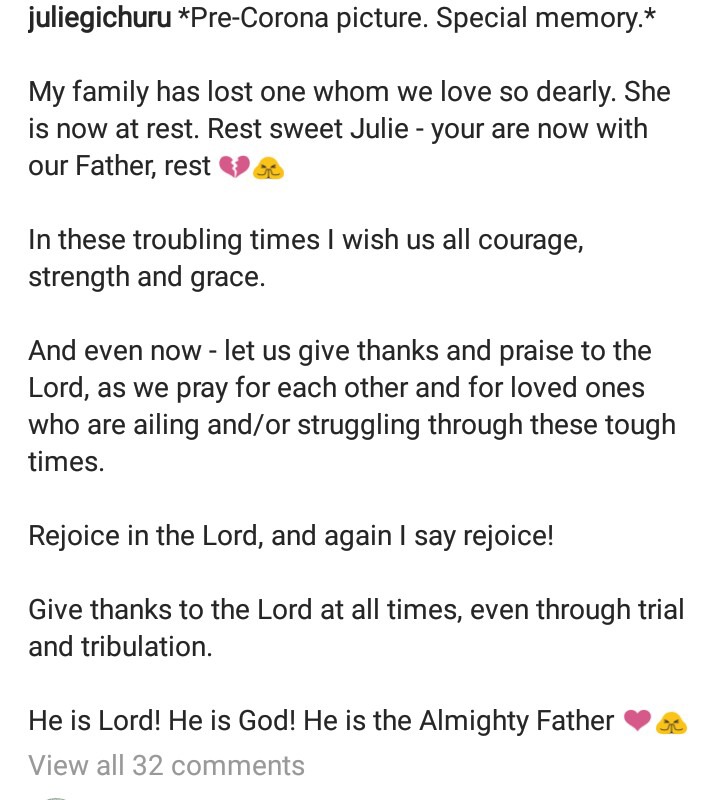View all 32 comments
720x800 pixels.
point(166,765)
